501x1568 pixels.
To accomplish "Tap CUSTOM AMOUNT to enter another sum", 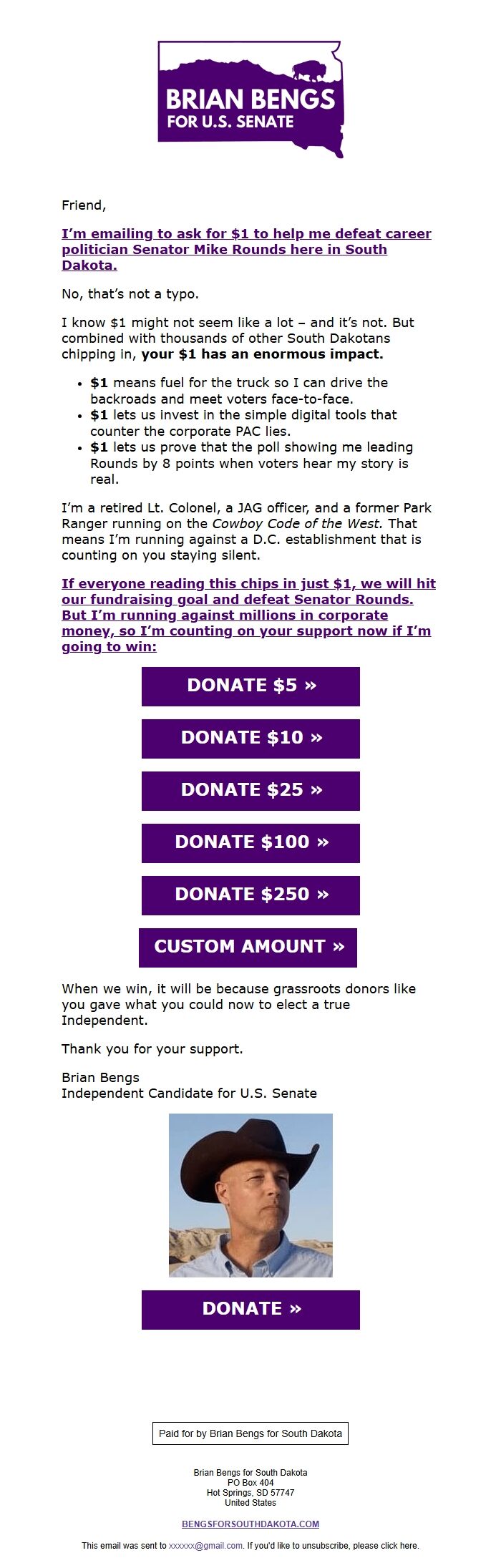I will click(x=248, y=948).
